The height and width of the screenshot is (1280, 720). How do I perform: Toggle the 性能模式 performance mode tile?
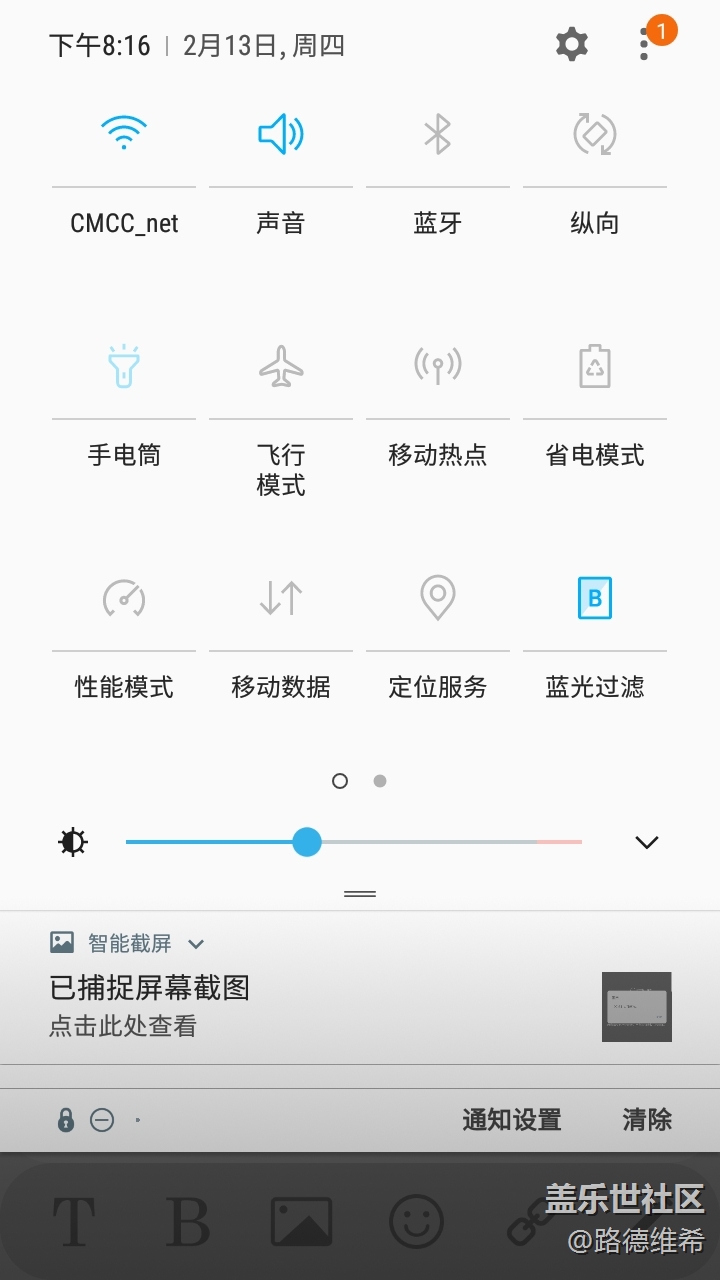click(124, 598)
